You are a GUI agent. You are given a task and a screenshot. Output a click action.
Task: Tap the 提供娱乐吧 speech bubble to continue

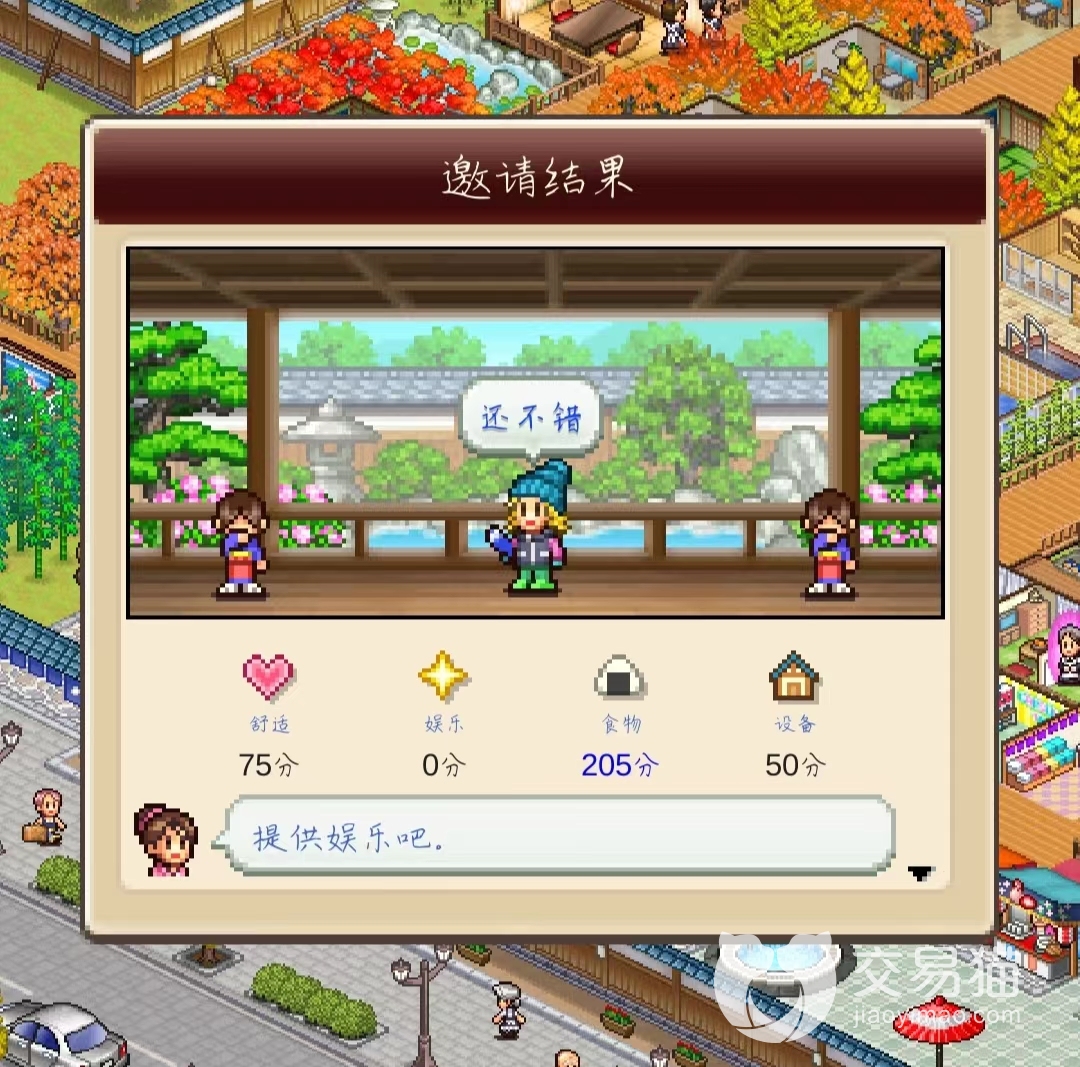[x=558, y=836]
